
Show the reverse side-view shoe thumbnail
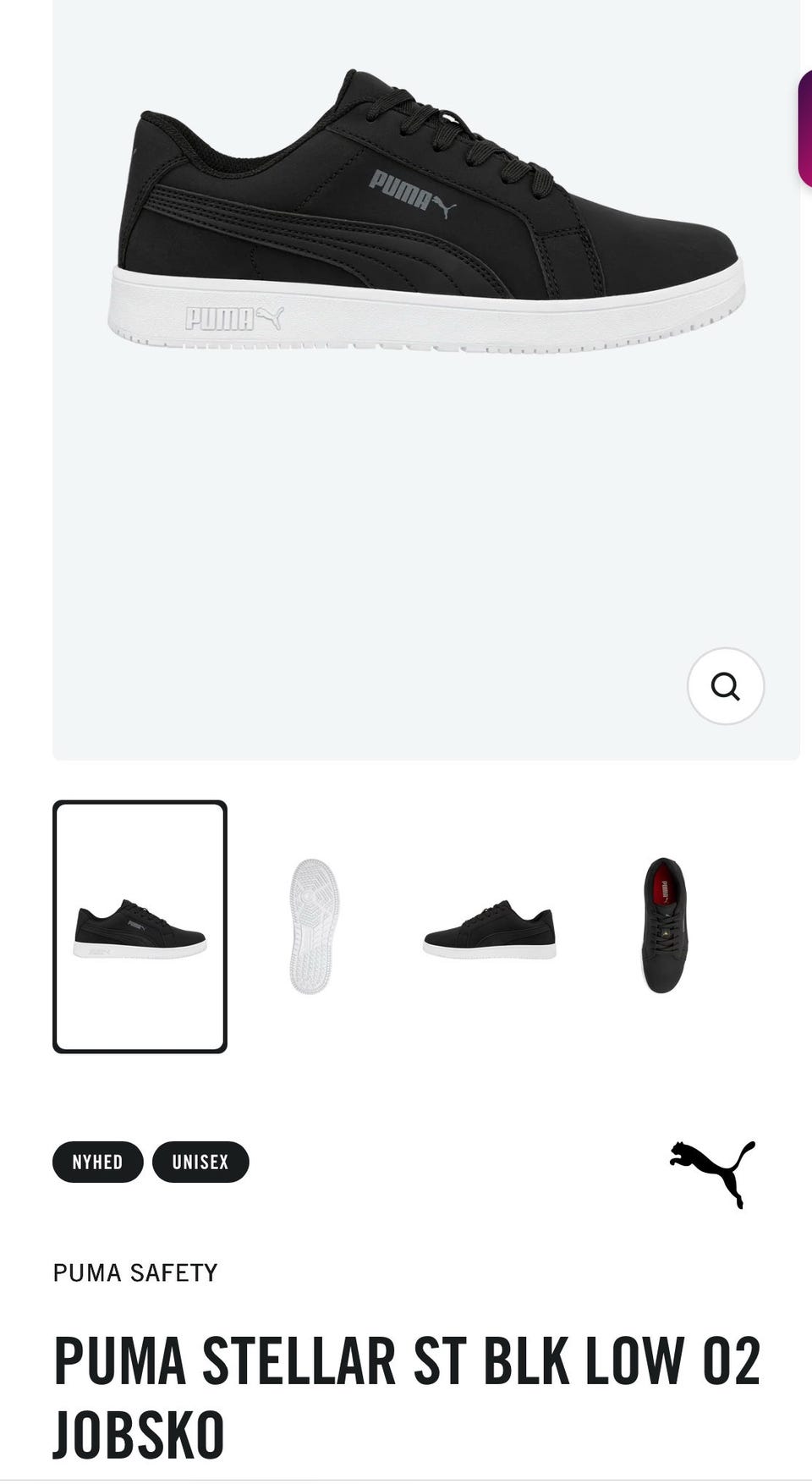tap(489, 928)
